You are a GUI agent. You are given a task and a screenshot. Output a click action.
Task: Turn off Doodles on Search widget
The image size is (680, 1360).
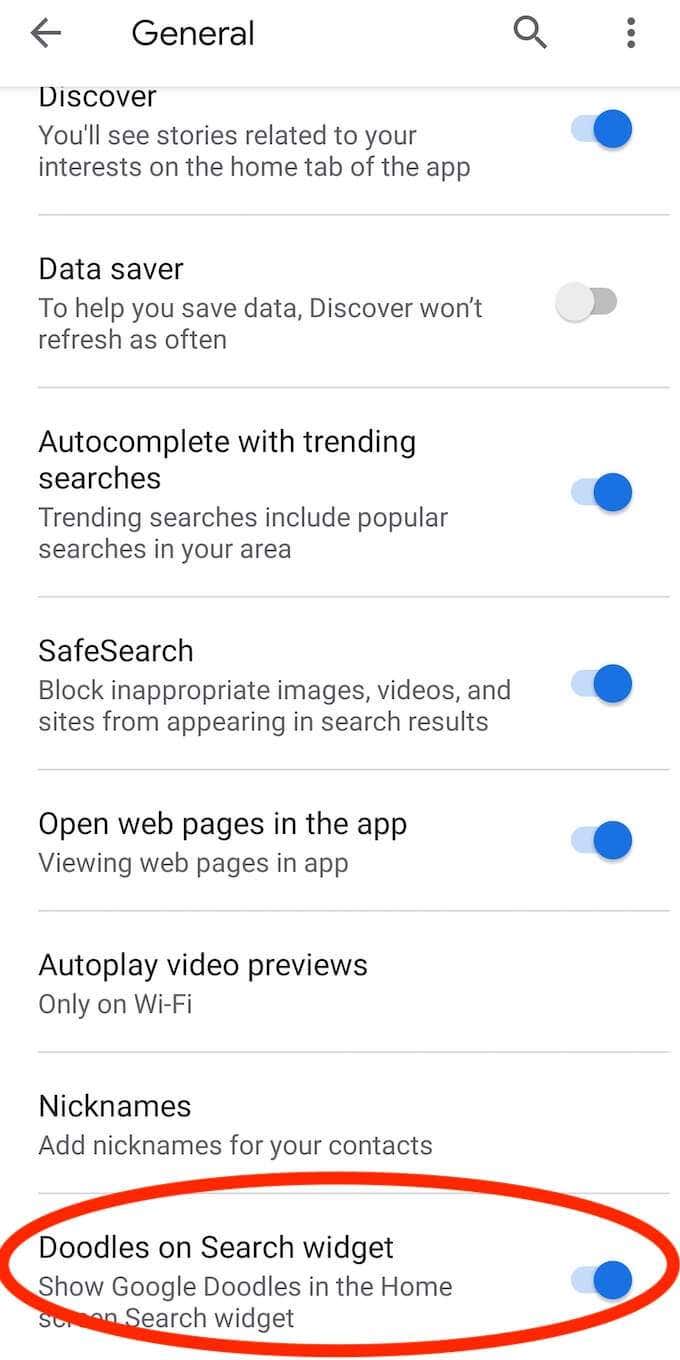pos(603,1280)
